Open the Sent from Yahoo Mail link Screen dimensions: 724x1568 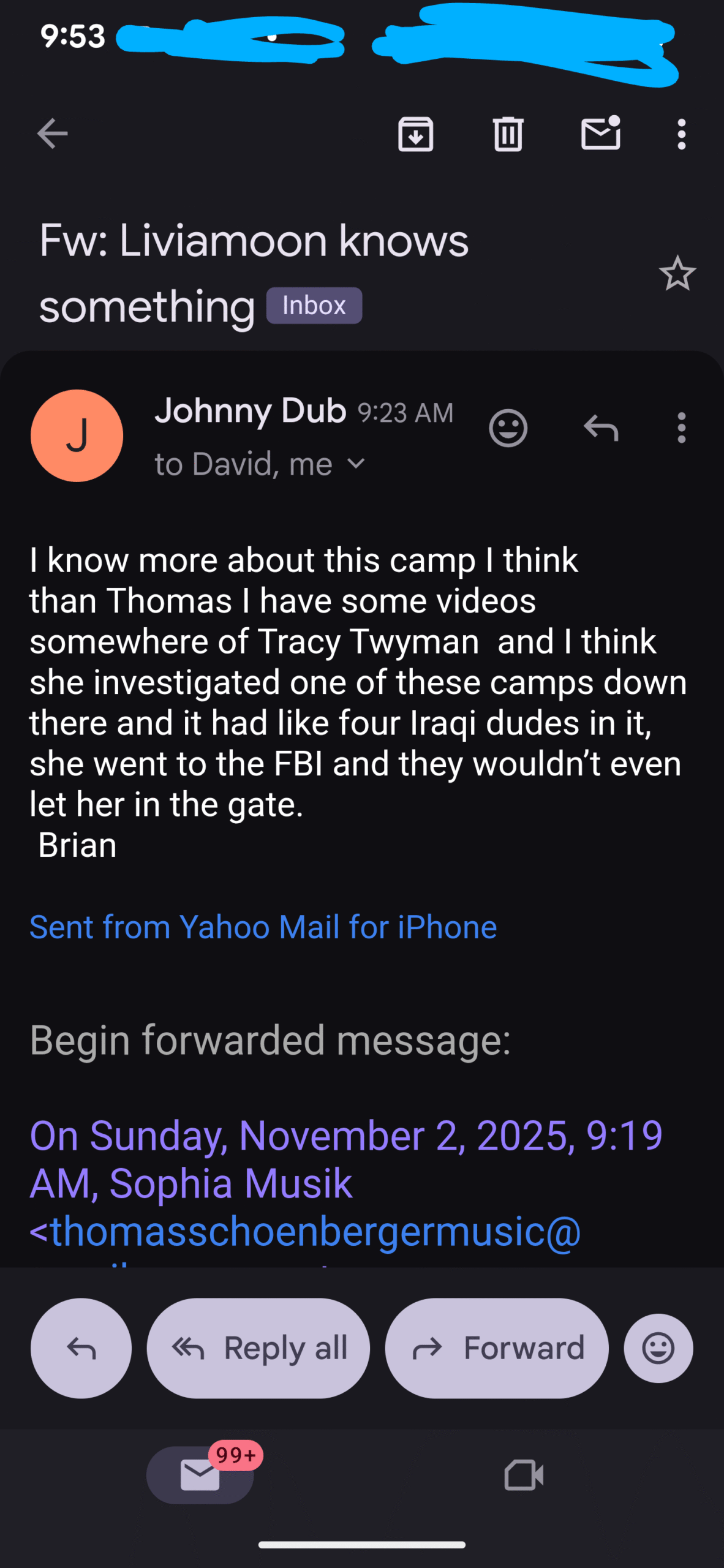pos(263,927)
